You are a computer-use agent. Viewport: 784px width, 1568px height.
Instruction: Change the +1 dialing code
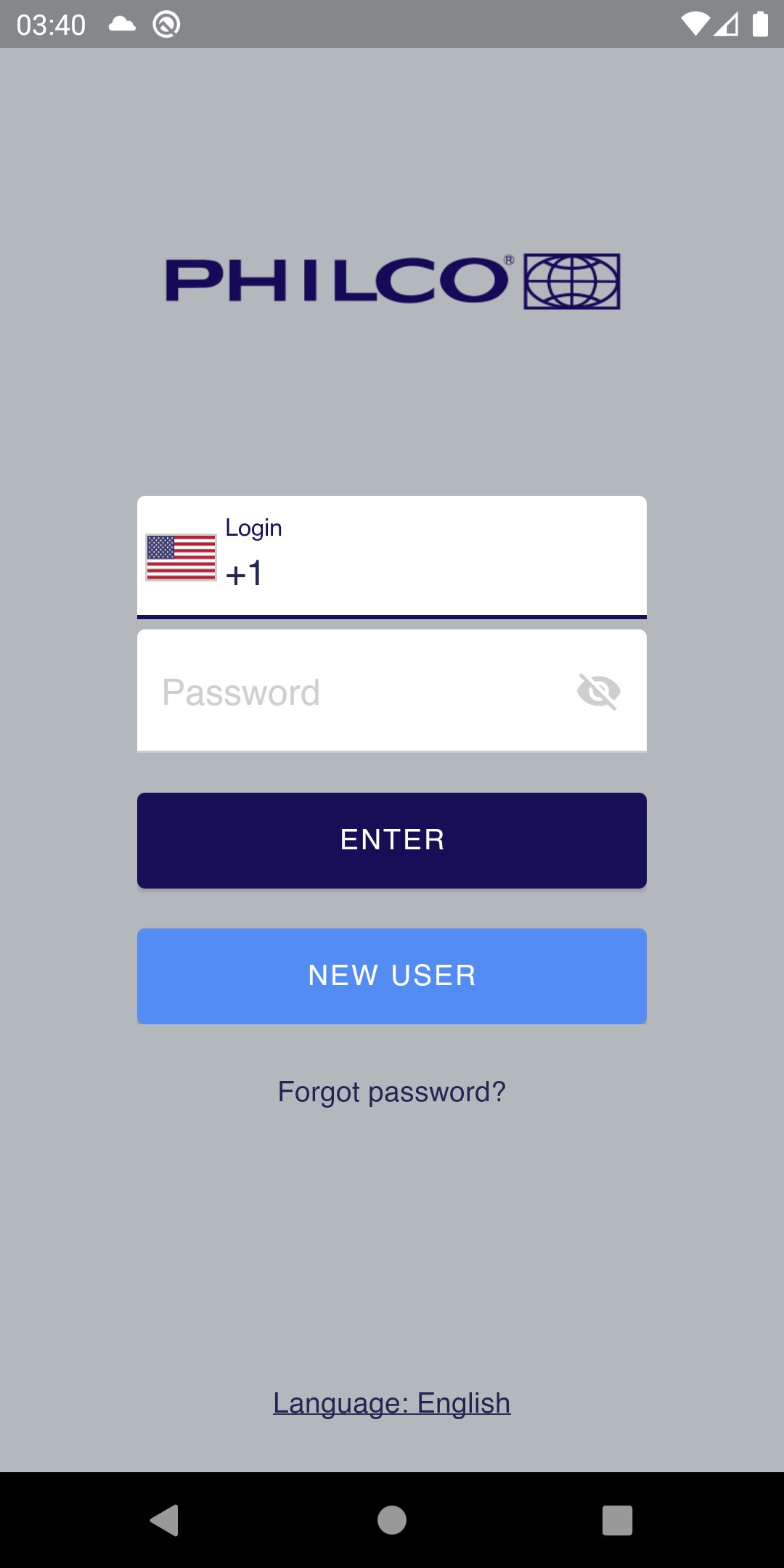[245, 573]
